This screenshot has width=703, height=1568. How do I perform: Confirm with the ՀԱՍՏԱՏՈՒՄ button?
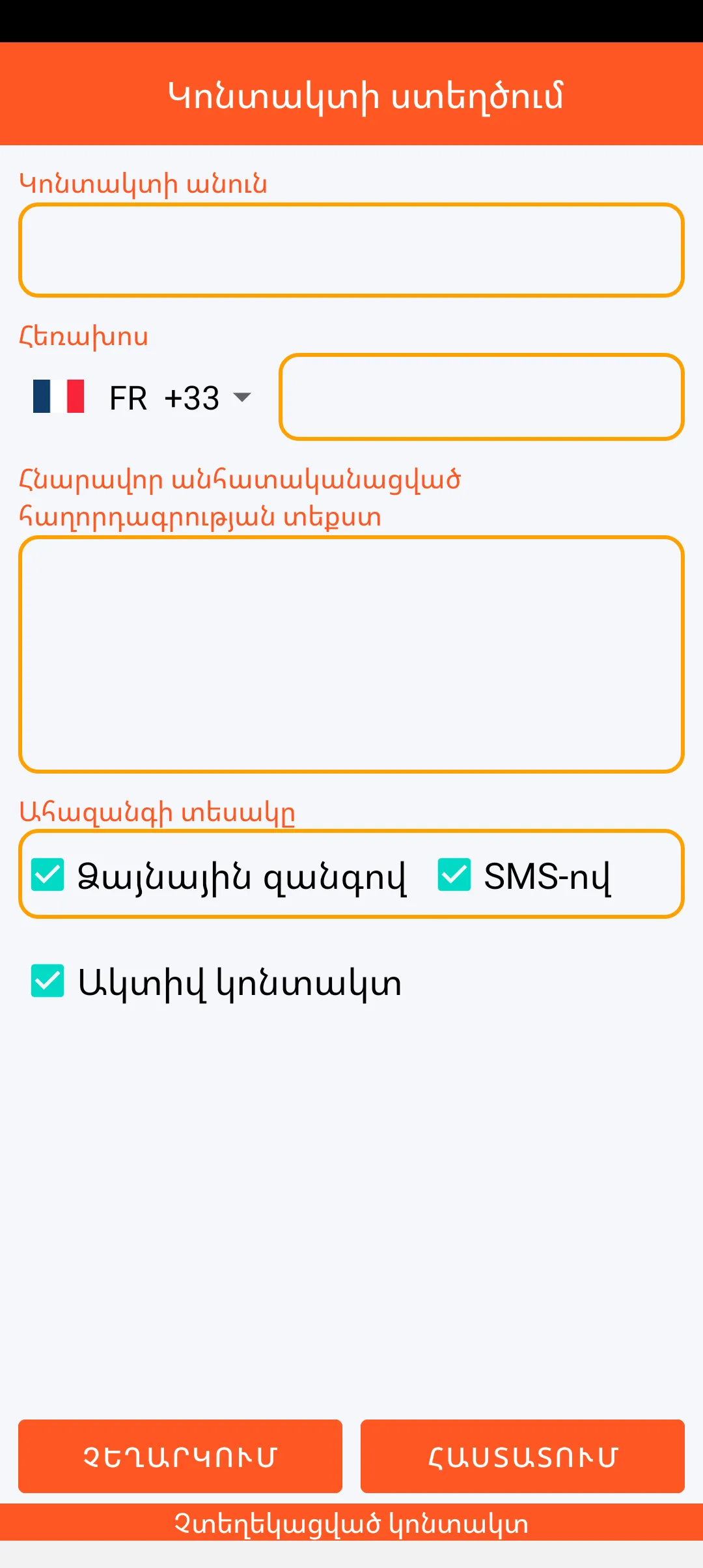523,1456
